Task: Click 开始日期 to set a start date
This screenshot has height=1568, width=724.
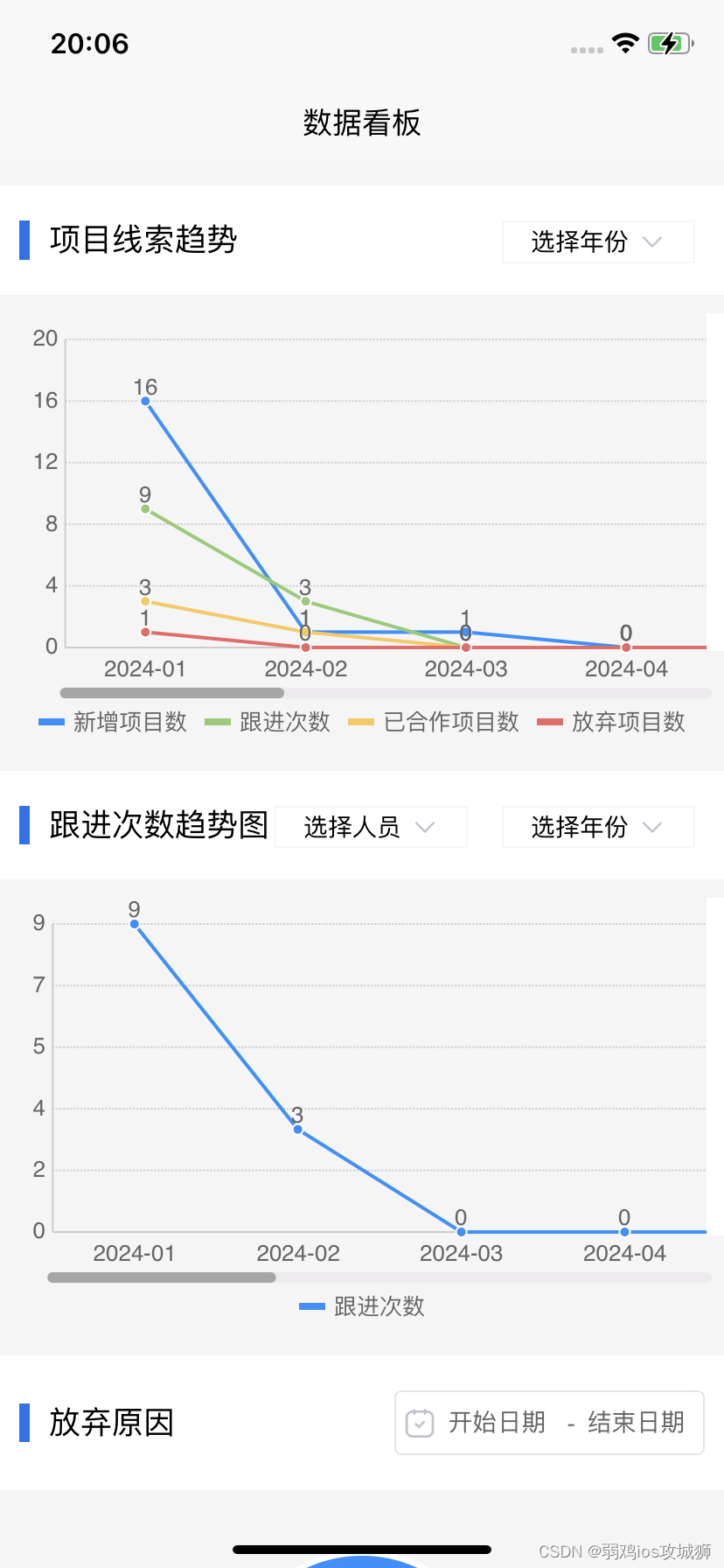Action: (x=498, y=1423)
